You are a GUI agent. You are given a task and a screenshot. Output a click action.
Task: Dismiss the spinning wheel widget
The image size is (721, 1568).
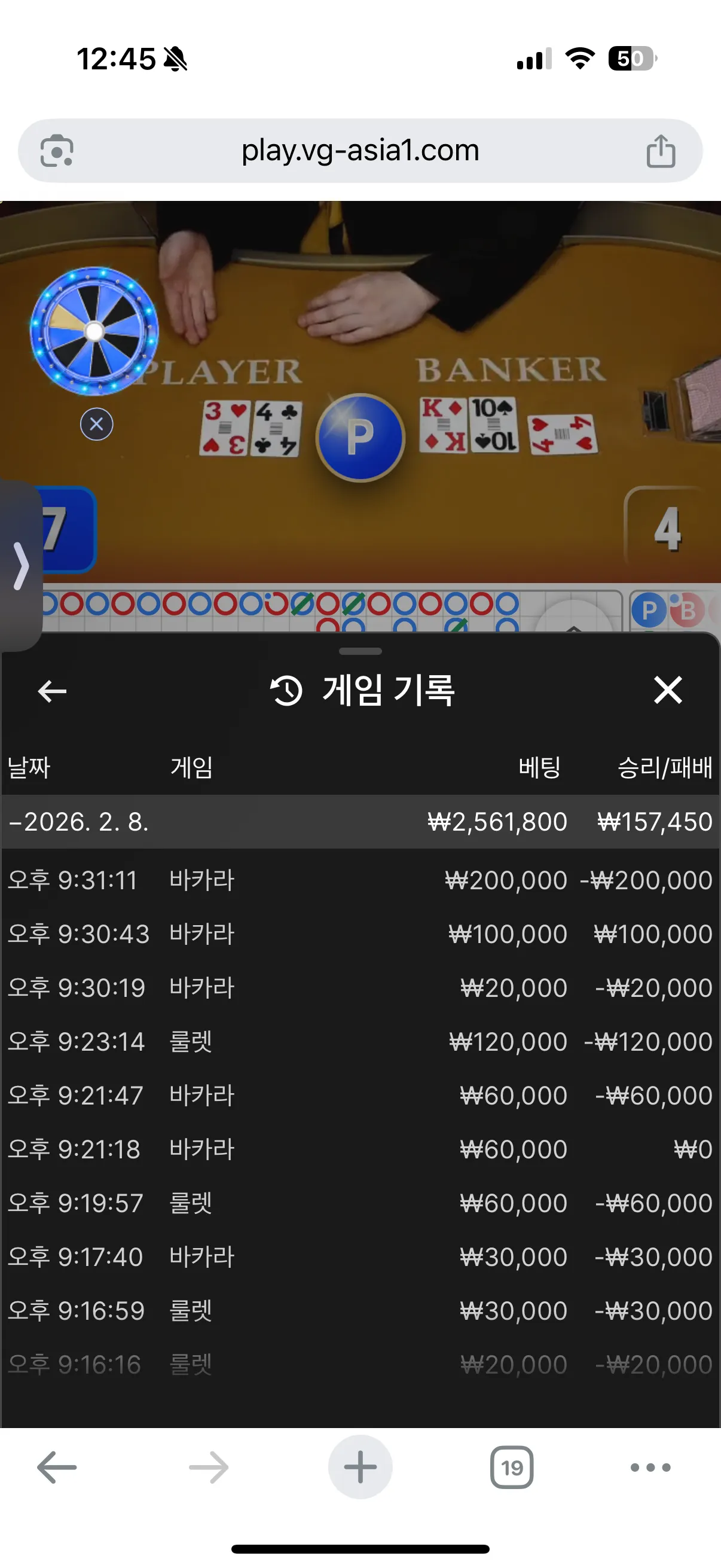97,424
